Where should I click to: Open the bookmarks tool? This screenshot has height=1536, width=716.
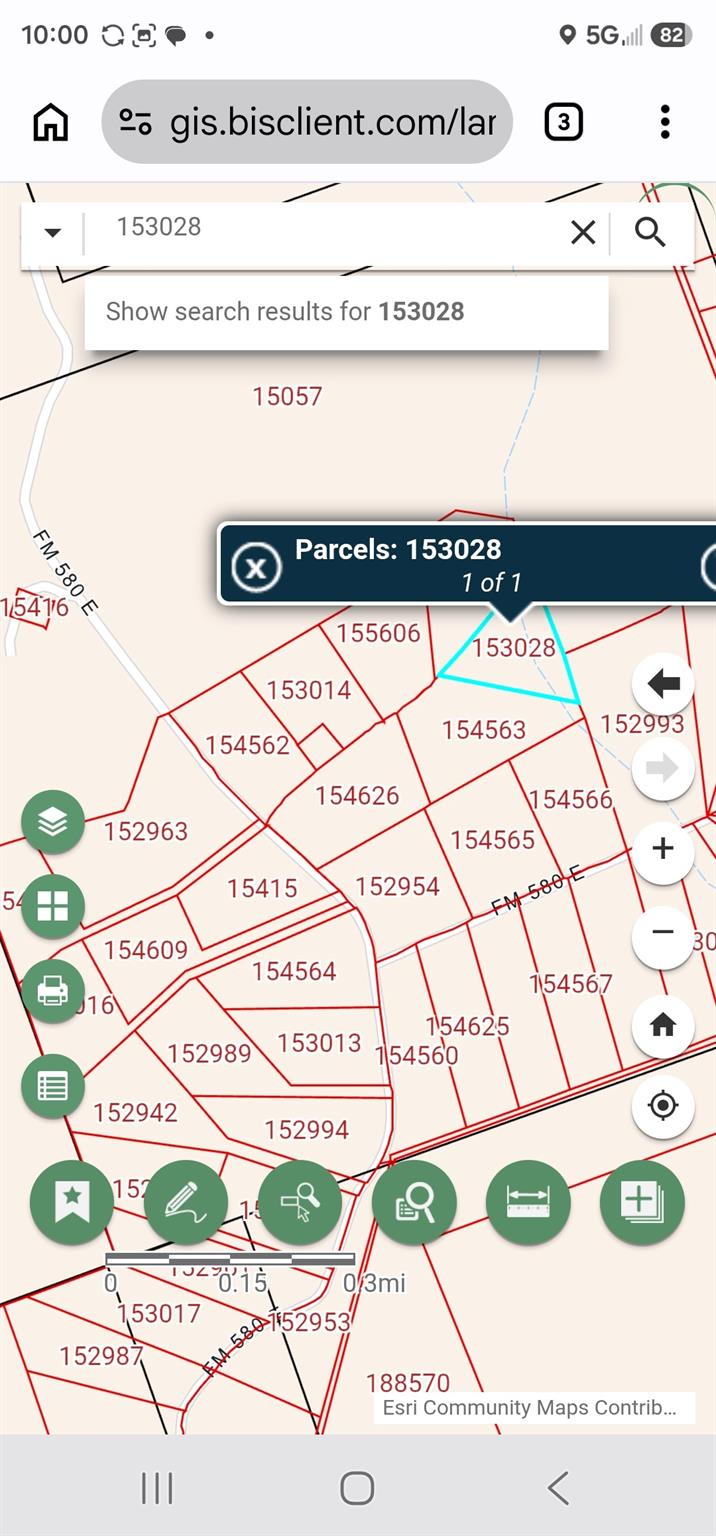(x=72, y=1202)
